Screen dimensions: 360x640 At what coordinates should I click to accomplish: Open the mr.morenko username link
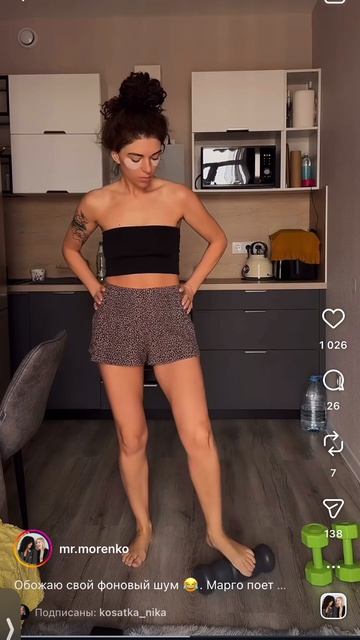pyautogui.click(x=94, y=549)
